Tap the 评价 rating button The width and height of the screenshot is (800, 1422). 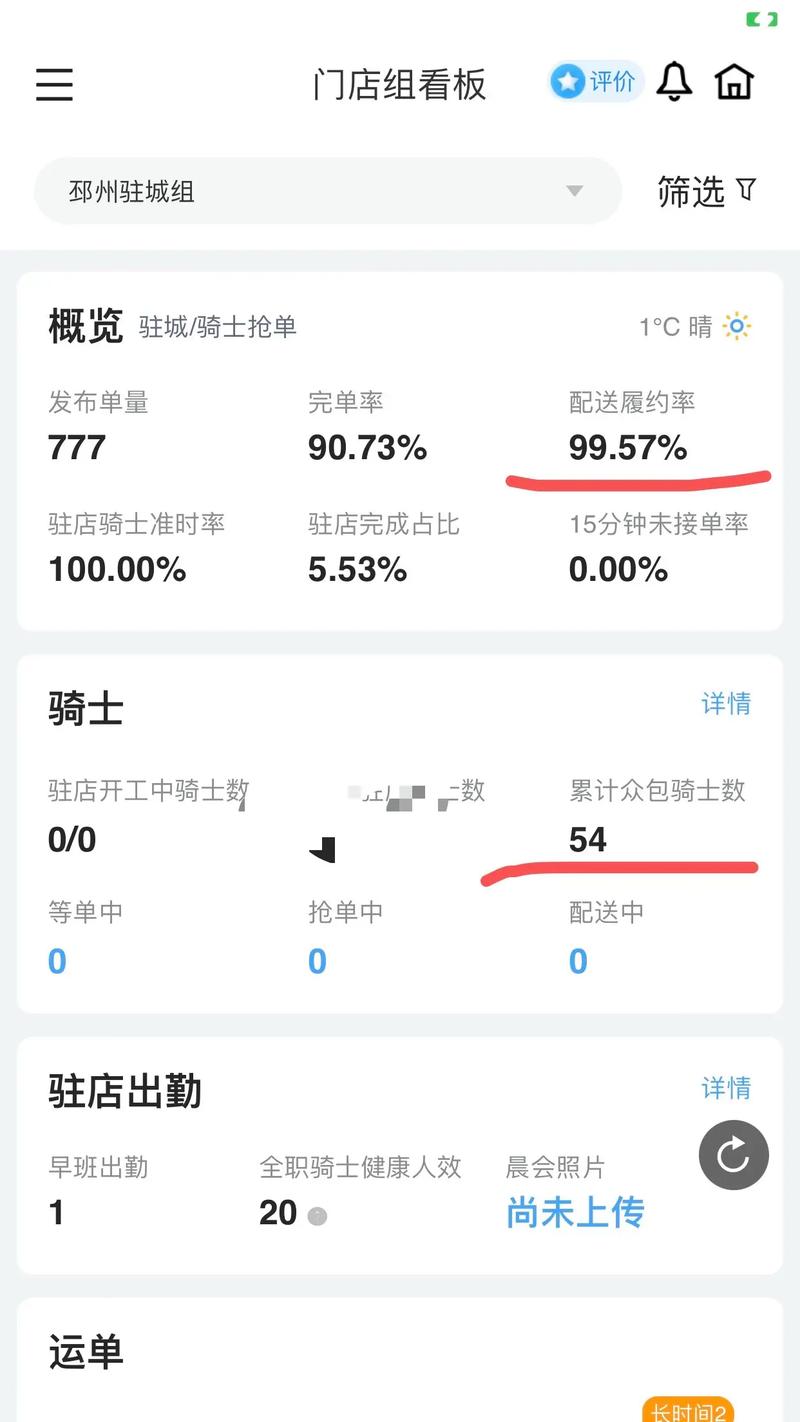coord(596,82)
